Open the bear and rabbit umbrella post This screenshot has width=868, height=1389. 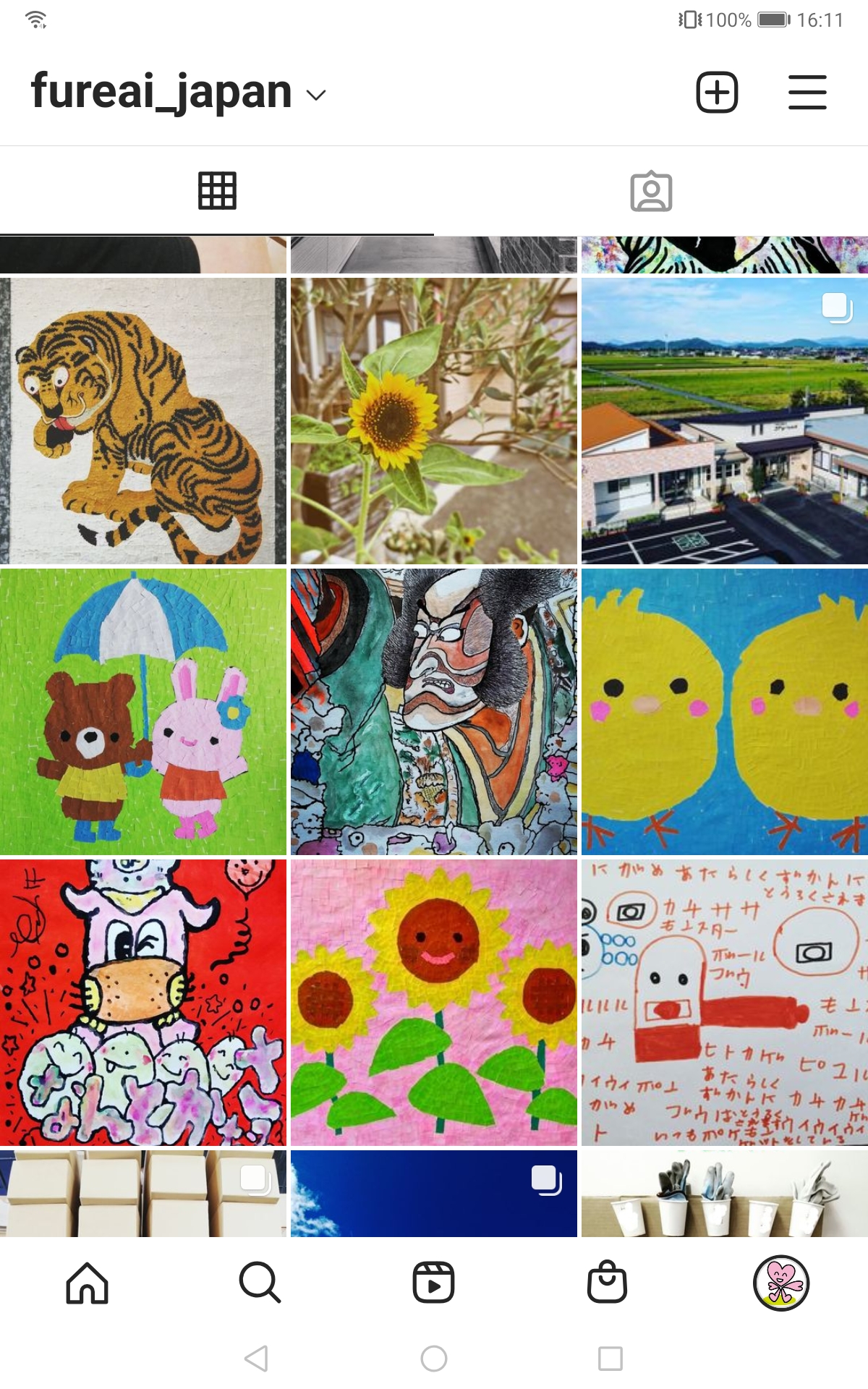coord(143,712)
